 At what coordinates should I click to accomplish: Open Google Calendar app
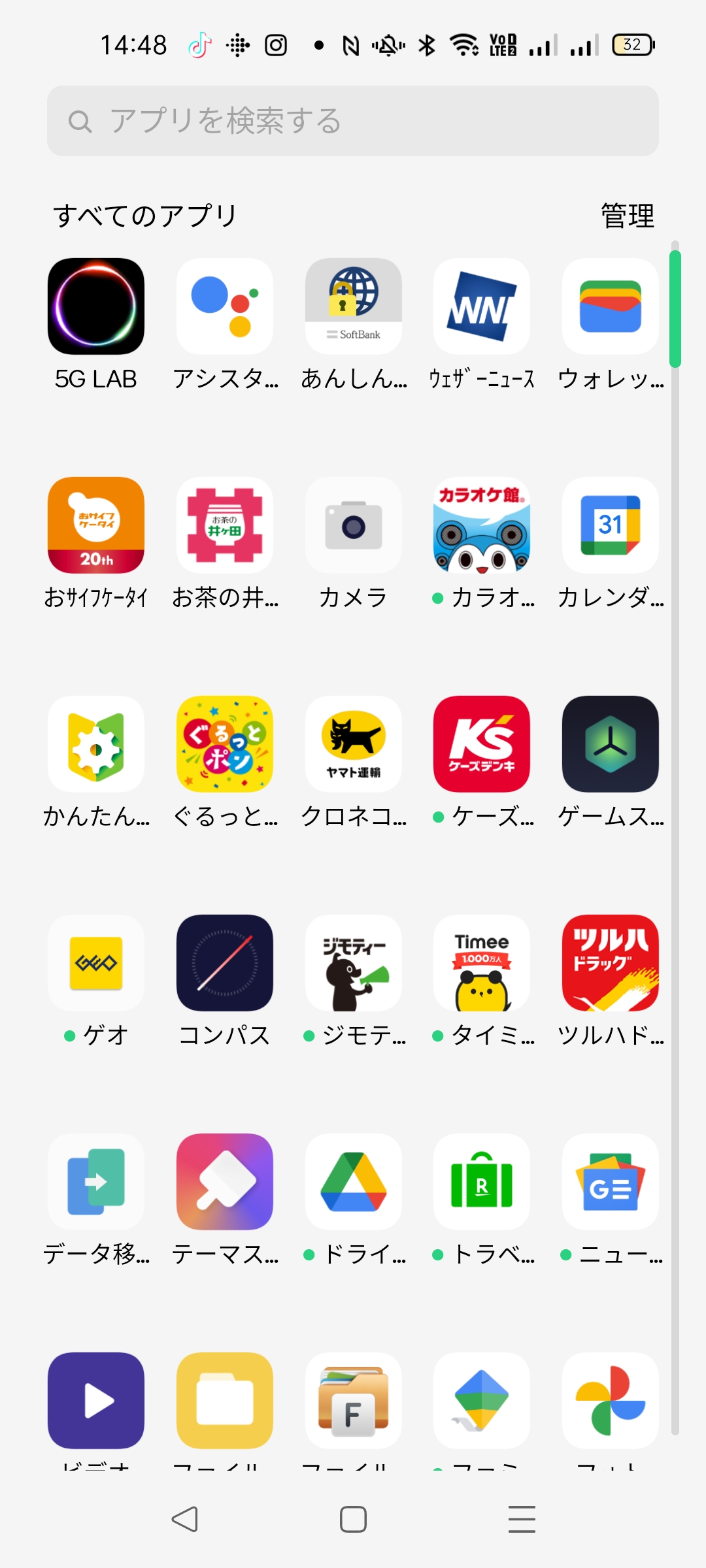tap(610, 526)
